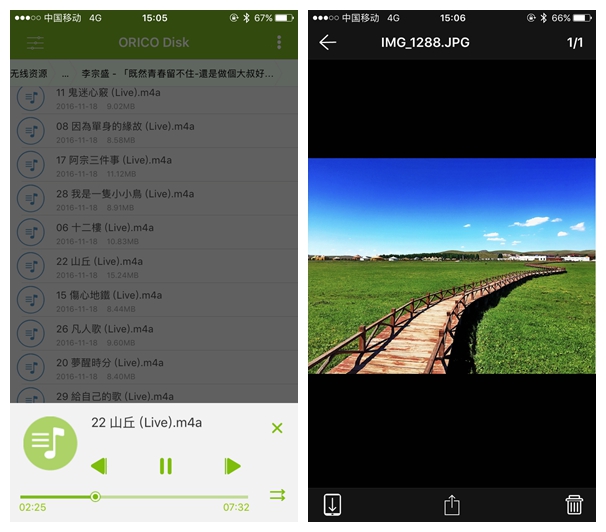Pause the song 22 山丘 (Live).m4a
The image size is (606, 532).
point(165,466)
